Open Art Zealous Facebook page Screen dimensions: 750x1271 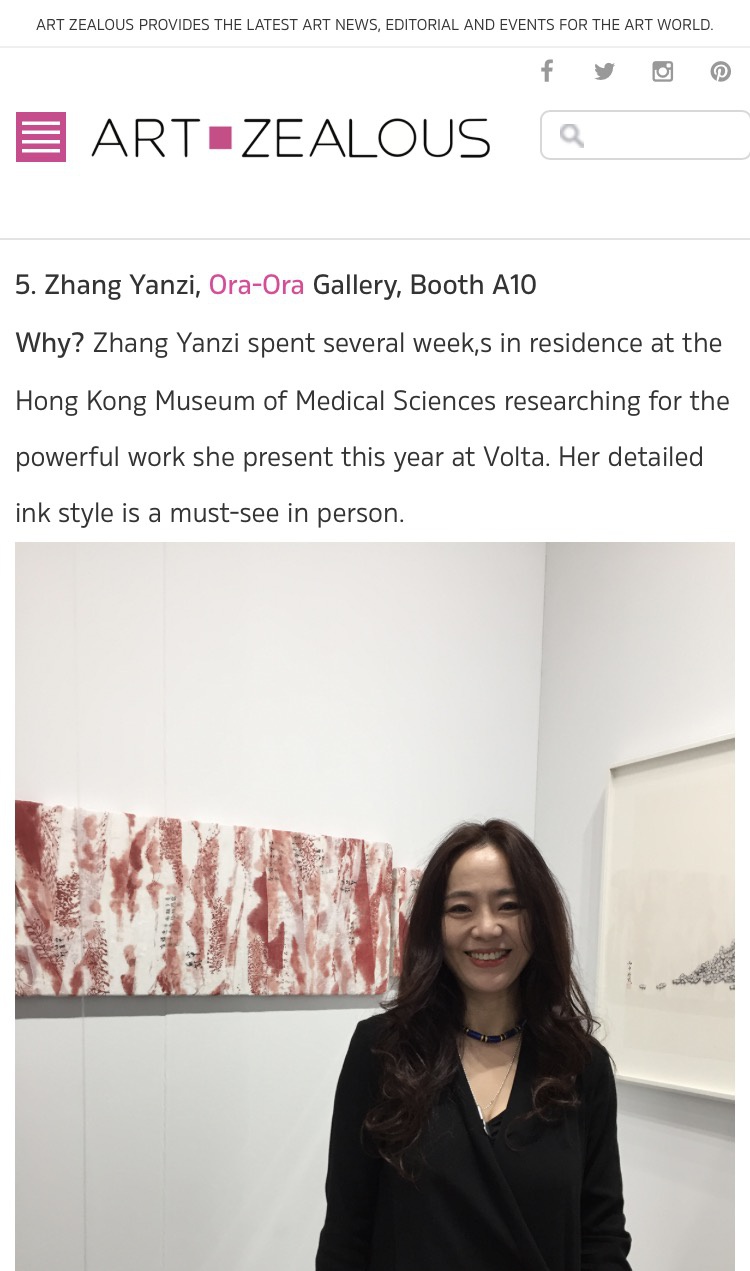[547, 71]
